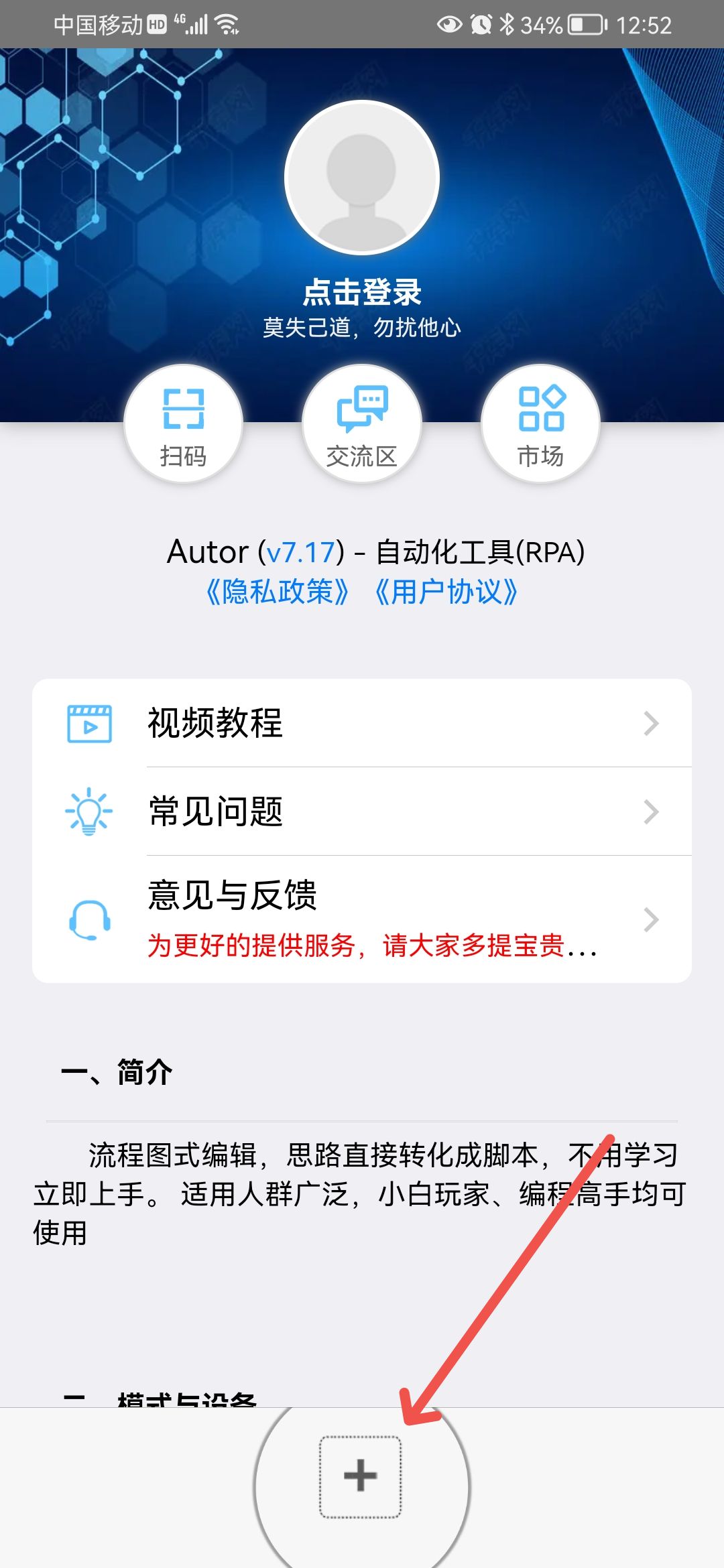724x1568 pixels.
Task: Read the 隐私政策 privacy policy
Action: (278, 592)
